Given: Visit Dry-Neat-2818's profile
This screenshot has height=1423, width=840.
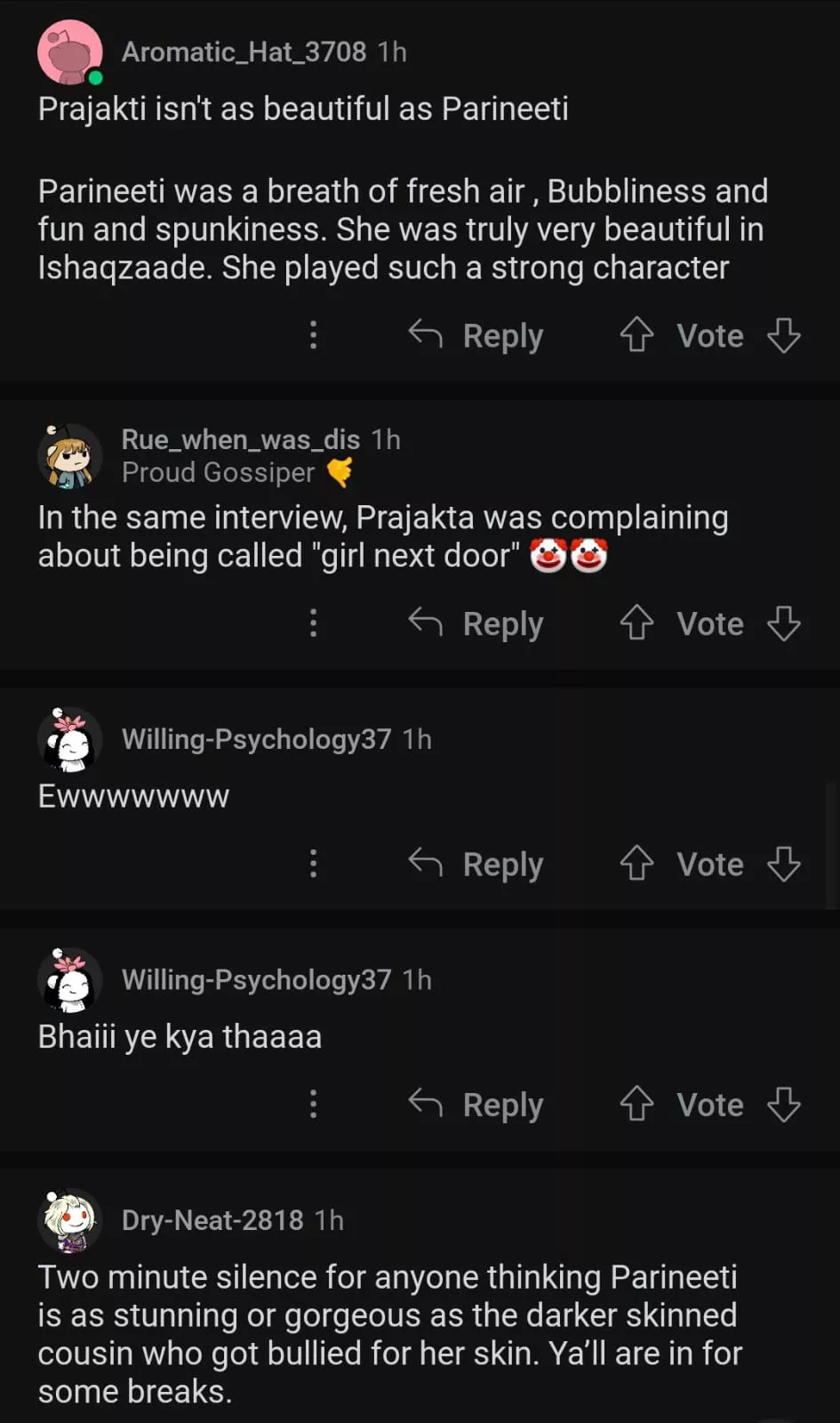Looking at the screenshot, I should click(x=212, y=1220).
